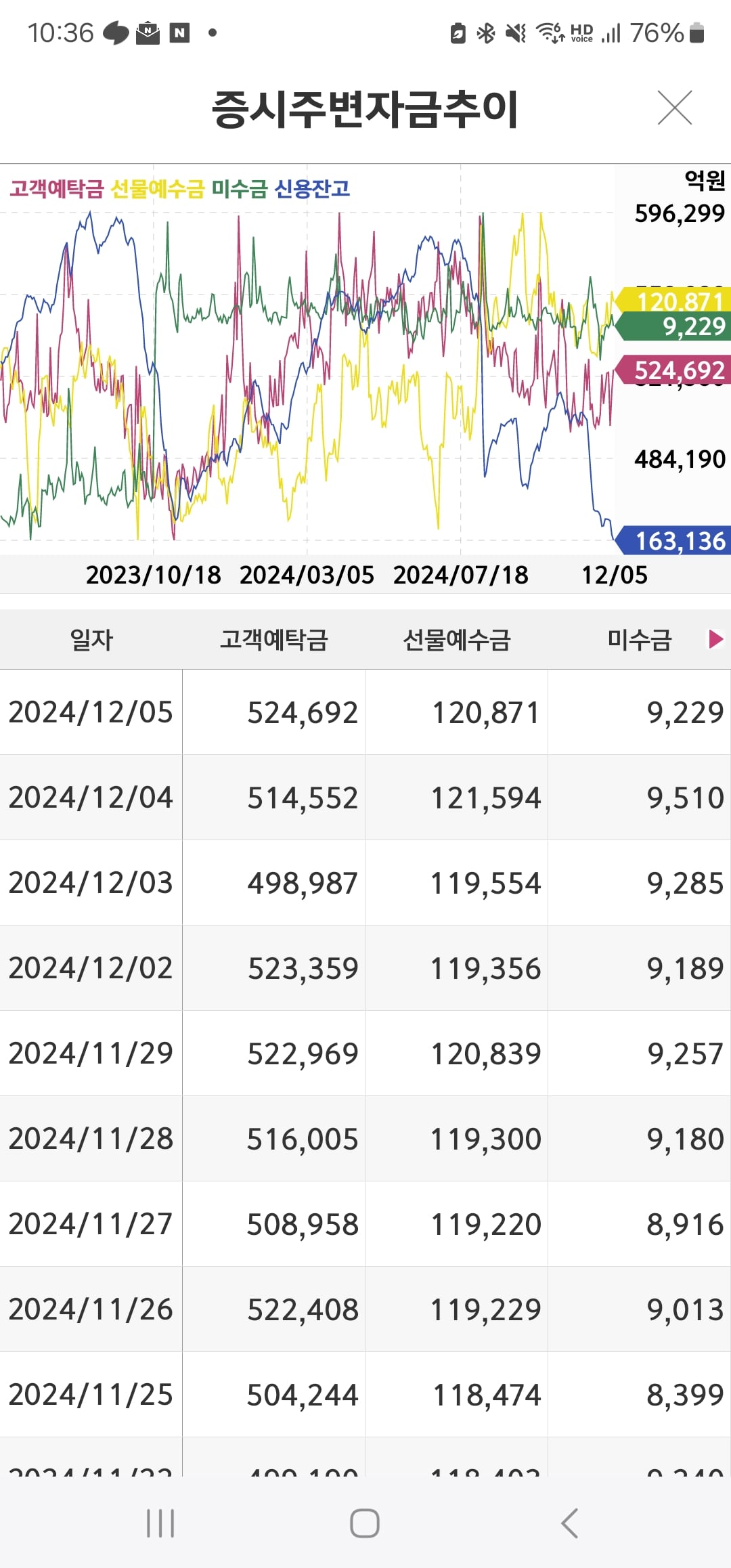
Task: Close the 증시주변자금추이 screen
Action: coord(675,108)
